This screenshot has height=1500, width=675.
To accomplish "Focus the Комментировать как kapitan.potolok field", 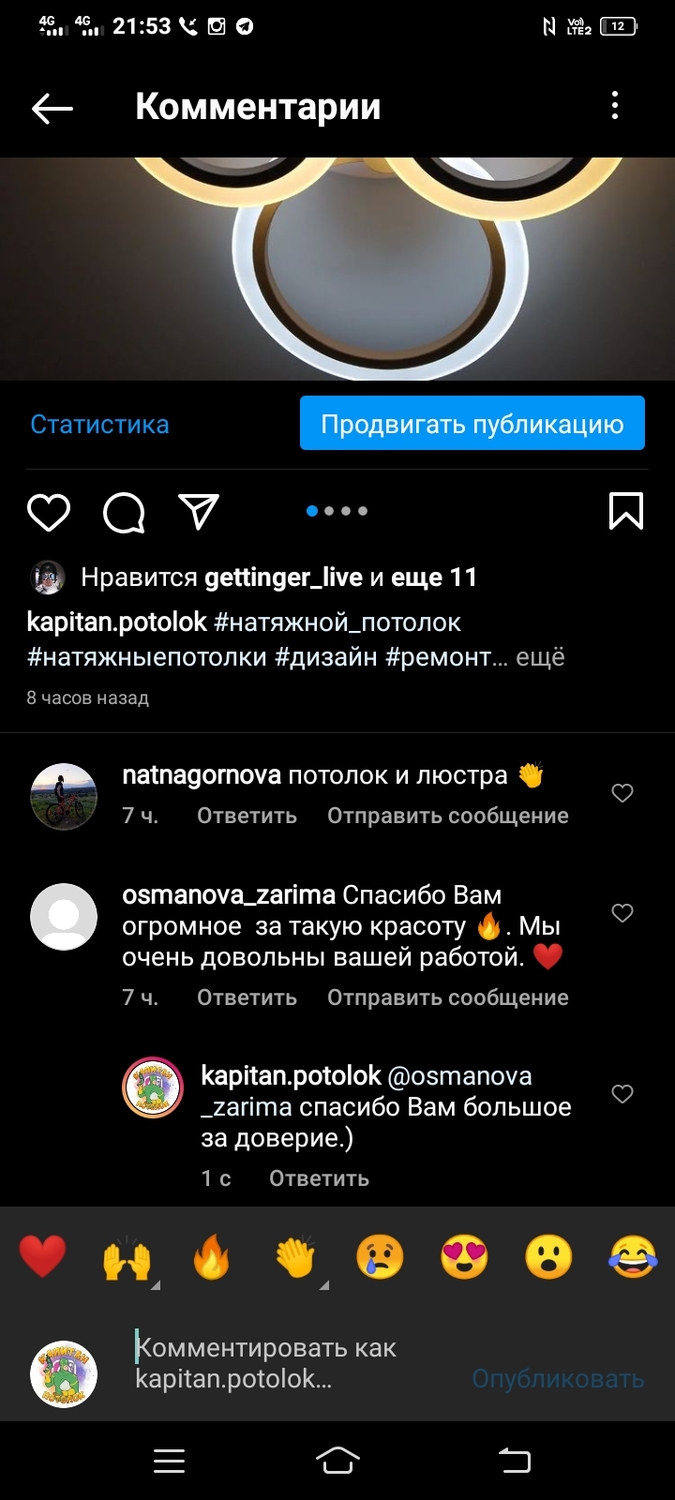I will (290, 1363).
